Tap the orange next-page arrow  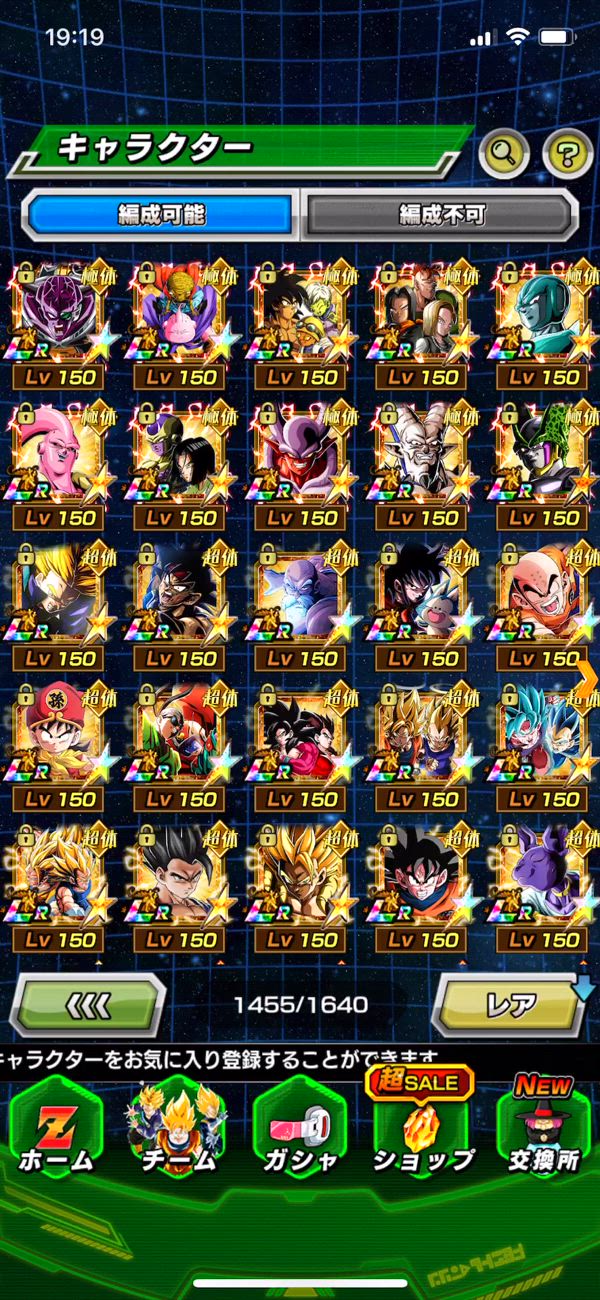(587, 675)
